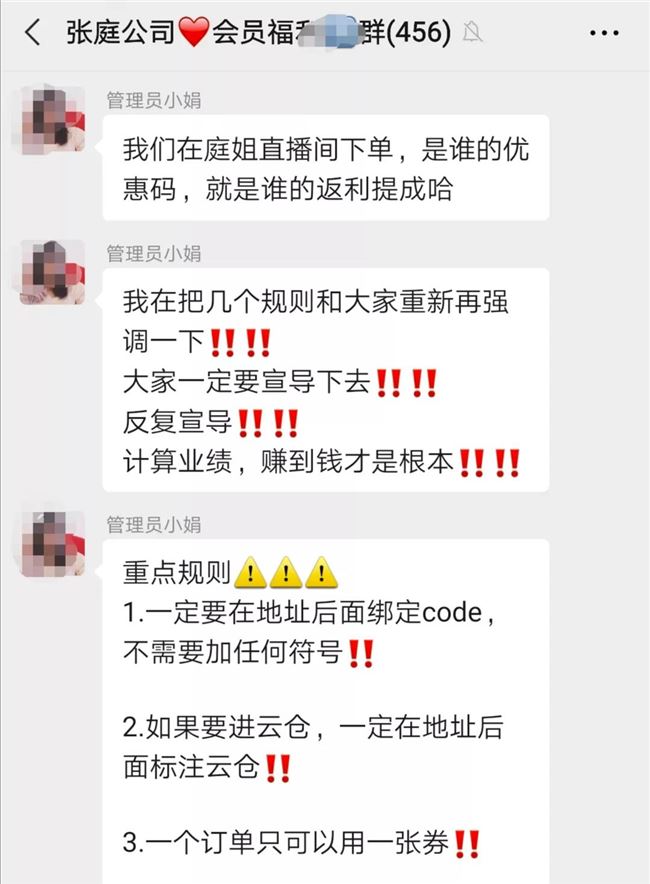The width and height of the screenshot is (650, 884).
Task: Open sender avatar beside the 我们在庭姐直播间下单 message
Action: click(x=52, y=120)
